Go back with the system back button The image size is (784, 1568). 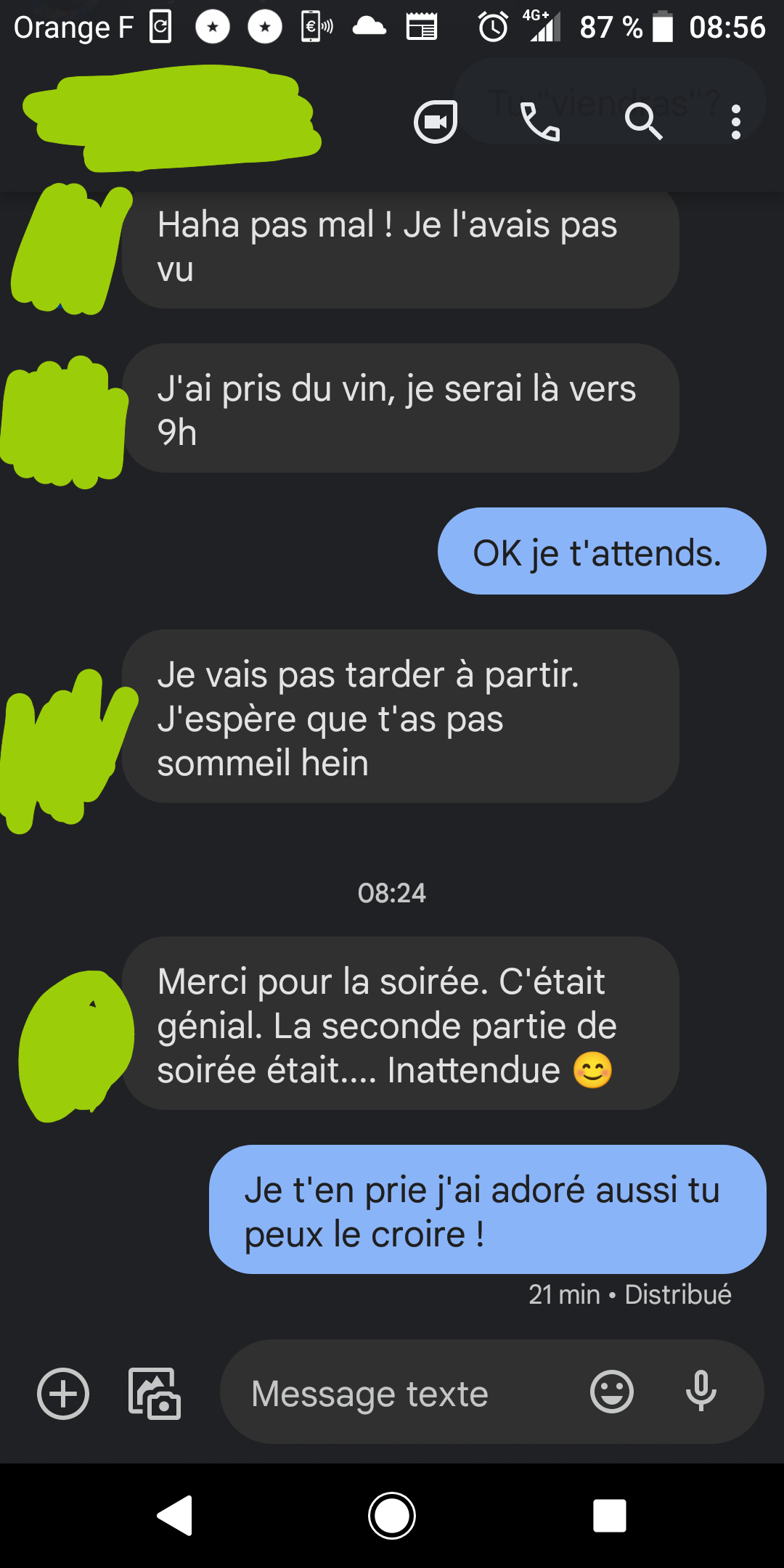(175, 1516)
